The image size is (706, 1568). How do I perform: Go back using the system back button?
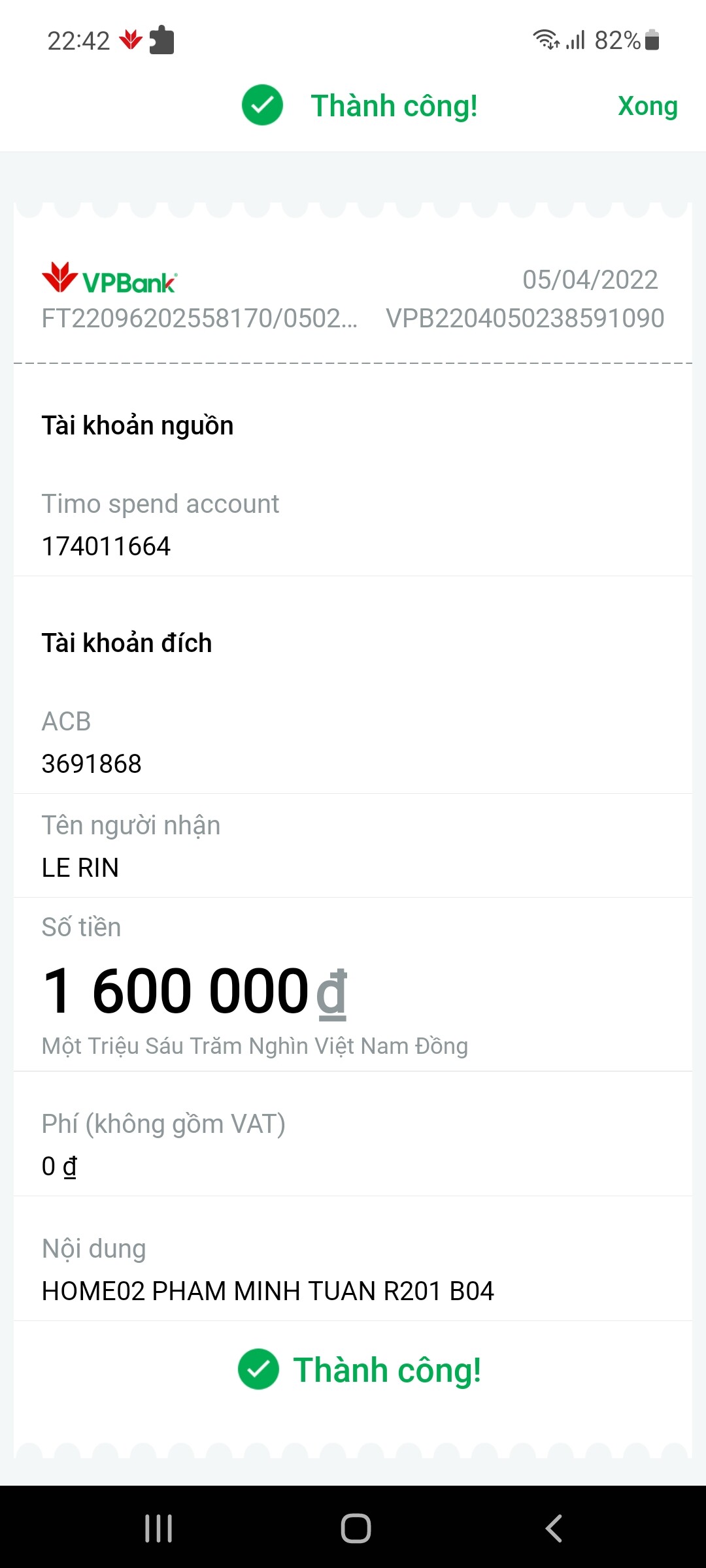[553, 1528]
